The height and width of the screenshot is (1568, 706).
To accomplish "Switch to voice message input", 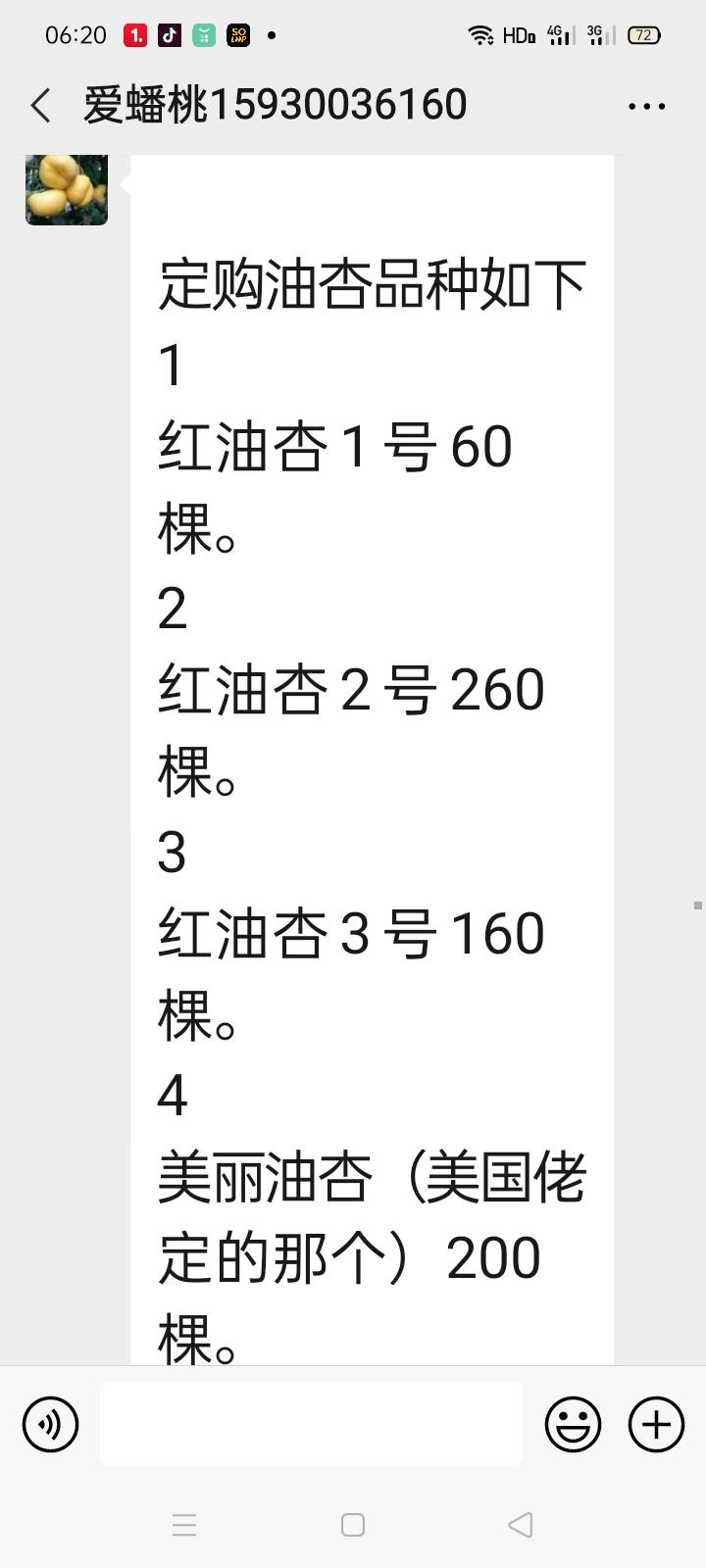I will tap(50, 1424).
